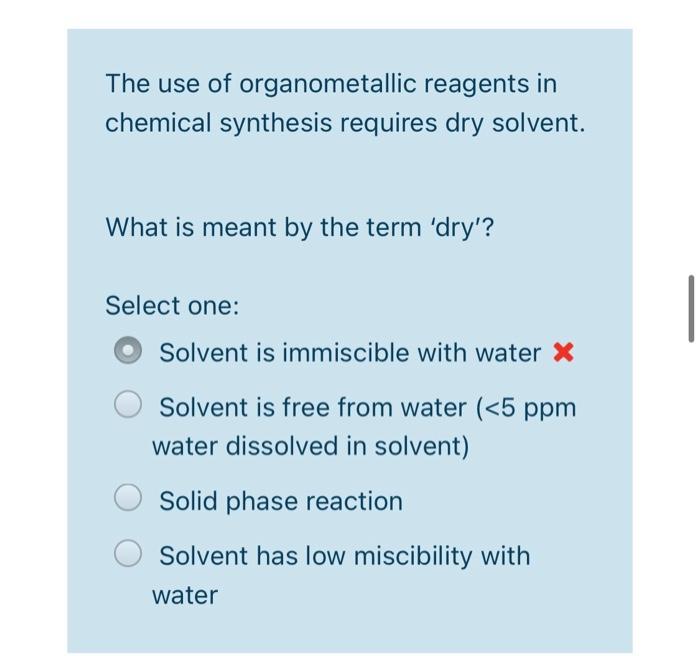700x656 pixels.
Task: Choose 'Solvent is free from water' answer
Action: pyautogui.click(x=128, y=407)
